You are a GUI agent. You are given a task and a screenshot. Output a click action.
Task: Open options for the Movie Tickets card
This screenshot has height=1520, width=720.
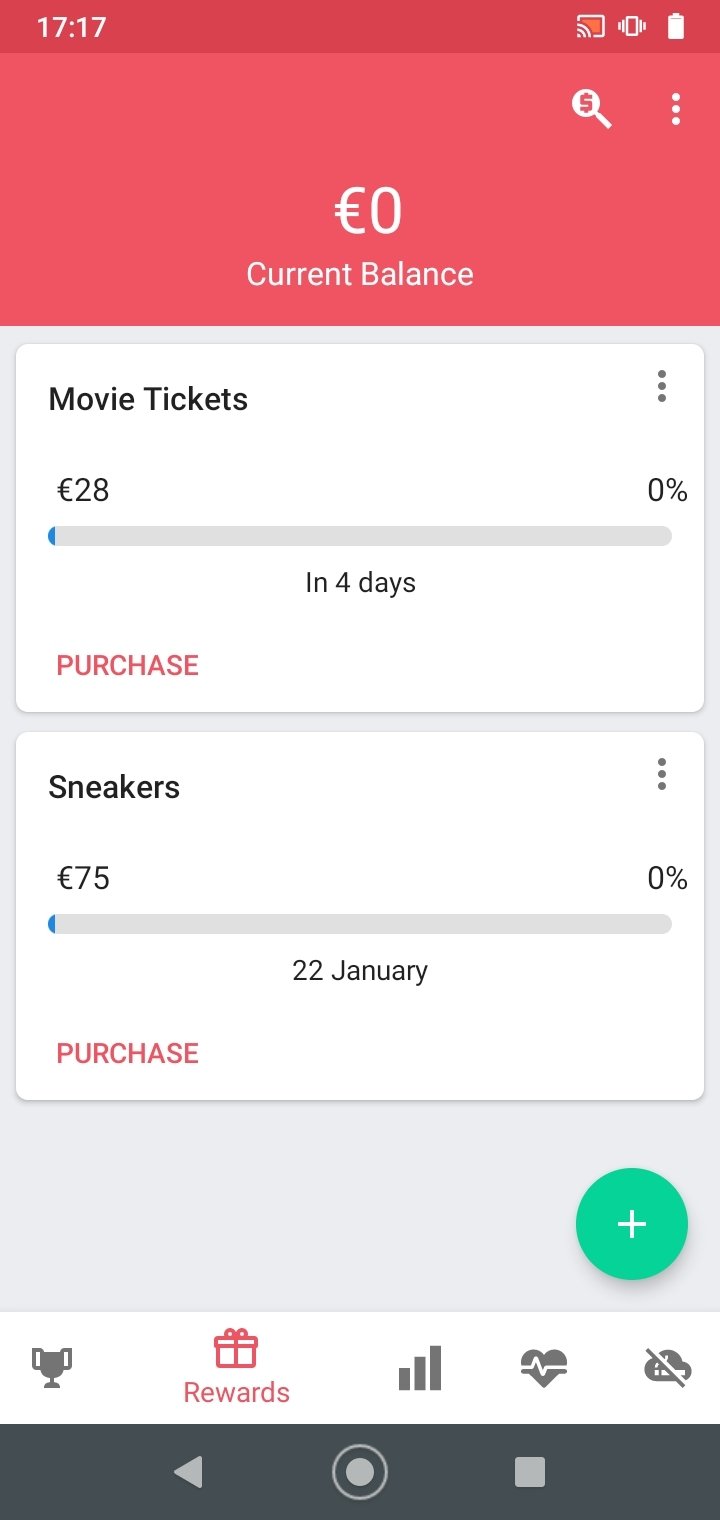coord(661,386)
